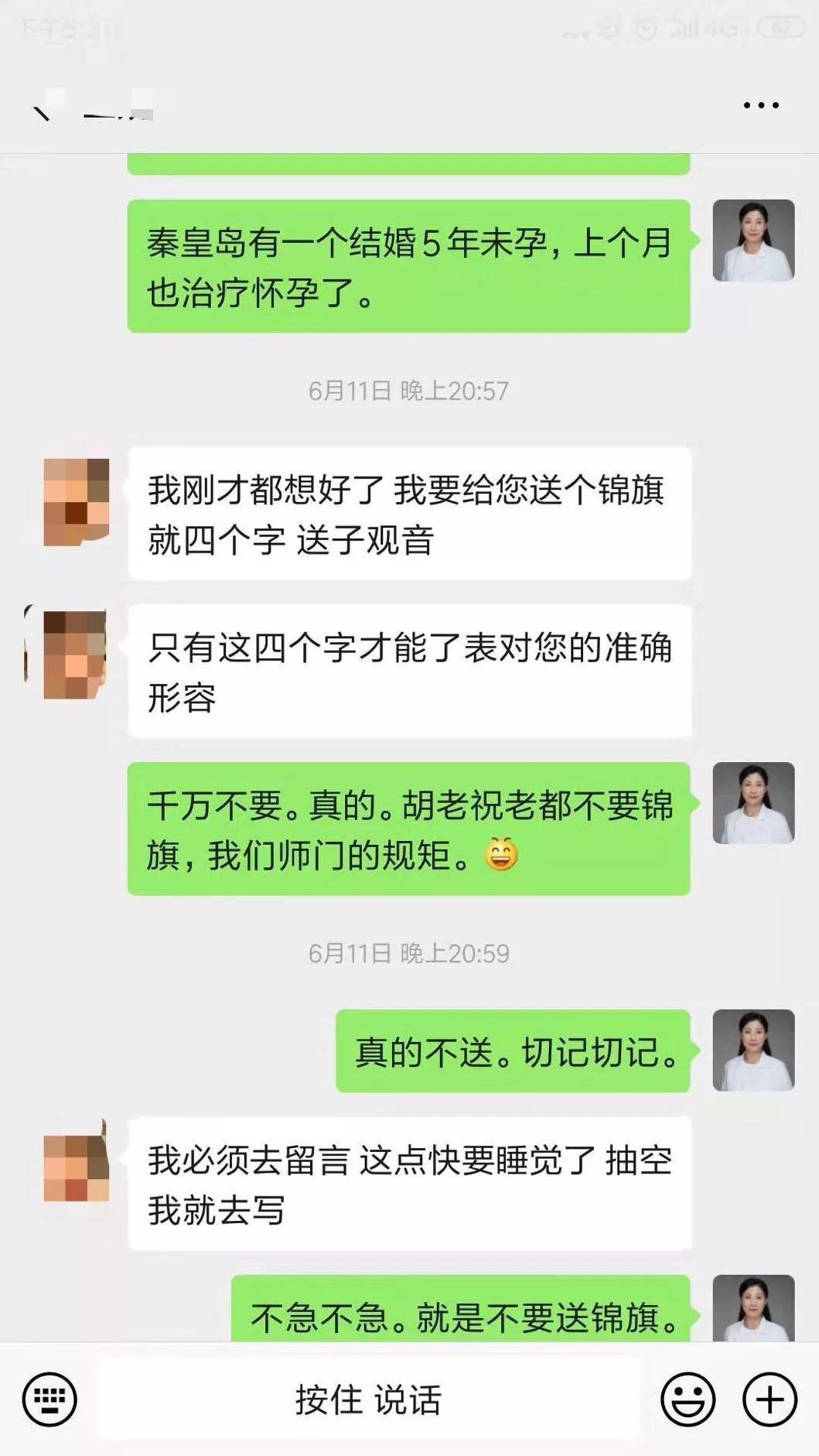Tap the timestamp 6月11日 晚上20:57
The width and height of the screenshot is (819, 1456).
point(411,391)
